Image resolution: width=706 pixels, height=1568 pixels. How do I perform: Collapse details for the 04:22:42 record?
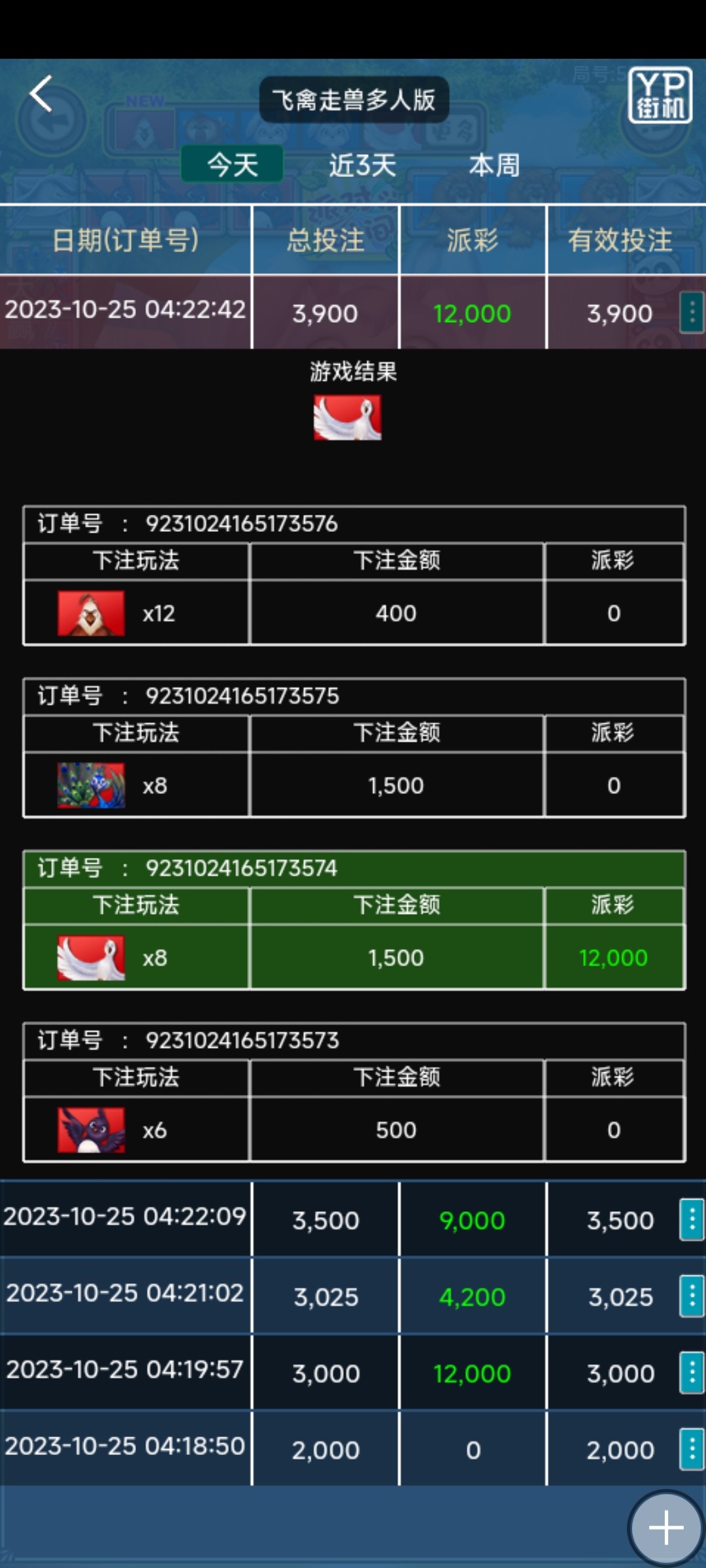[691, 313]
